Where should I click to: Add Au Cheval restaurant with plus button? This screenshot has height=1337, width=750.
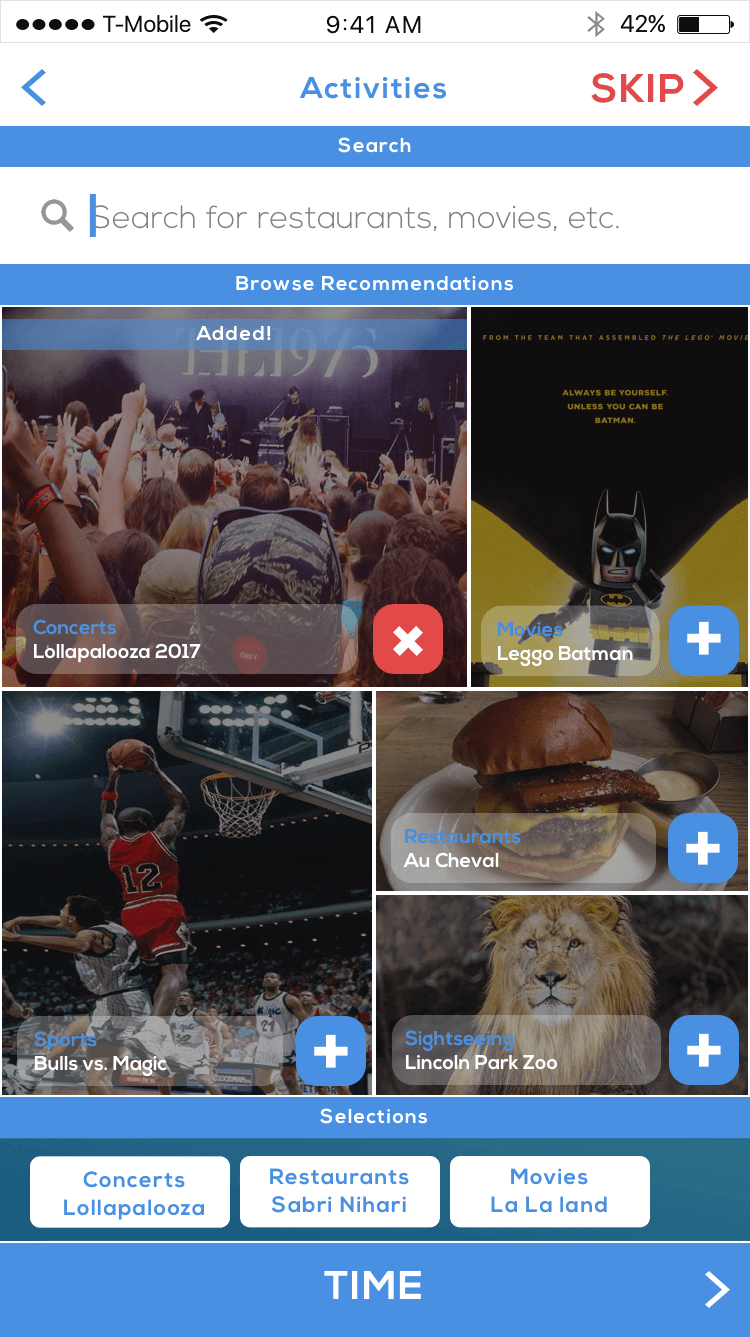click(703, 848)
